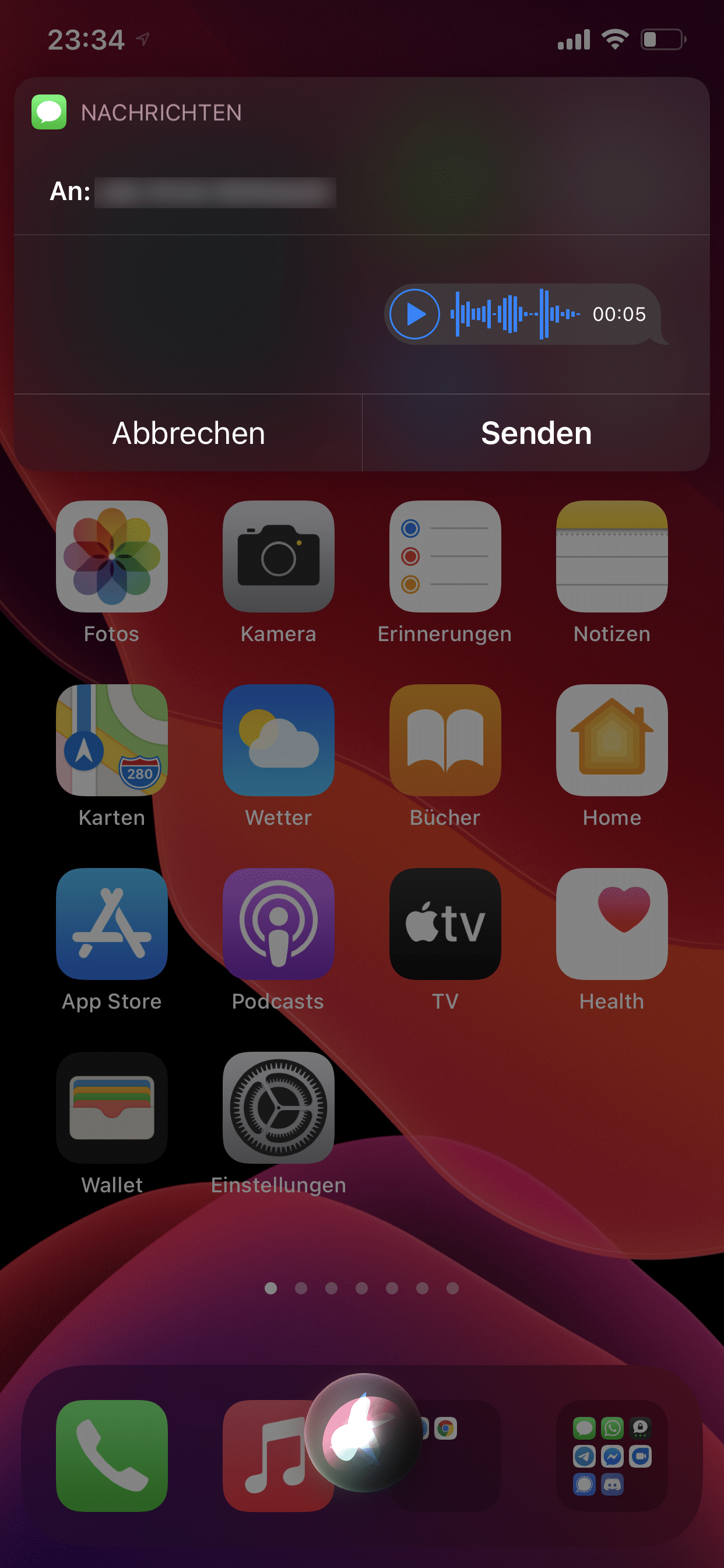
Task: Open the Wetter app
Action: [x=278, y=740]
